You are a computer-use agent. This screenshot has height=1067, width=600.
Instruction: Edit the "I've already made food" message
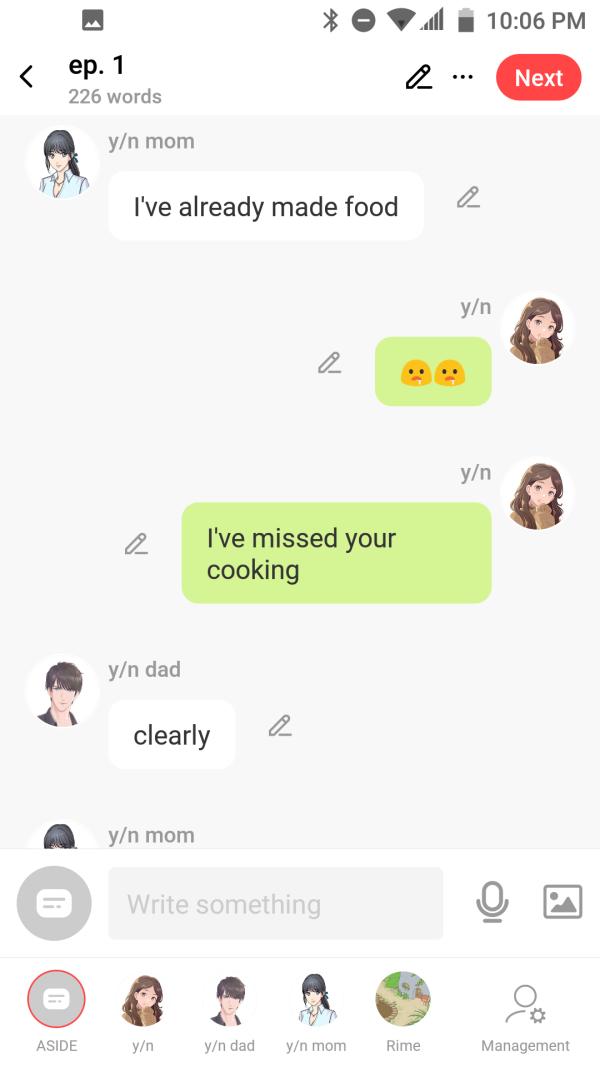click(x=467, y=198)
